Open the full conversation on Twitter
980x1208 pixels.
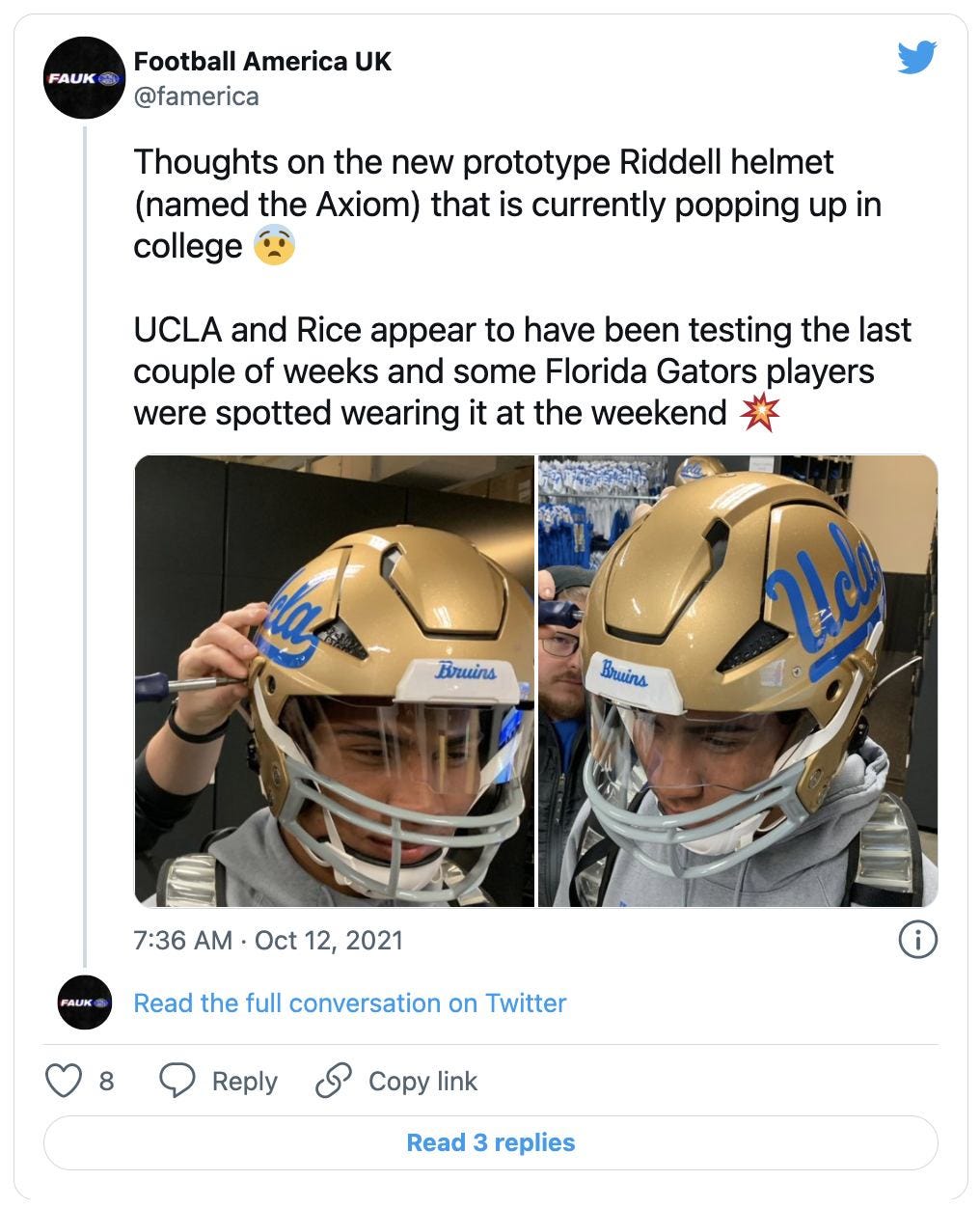click(350, 1003)
